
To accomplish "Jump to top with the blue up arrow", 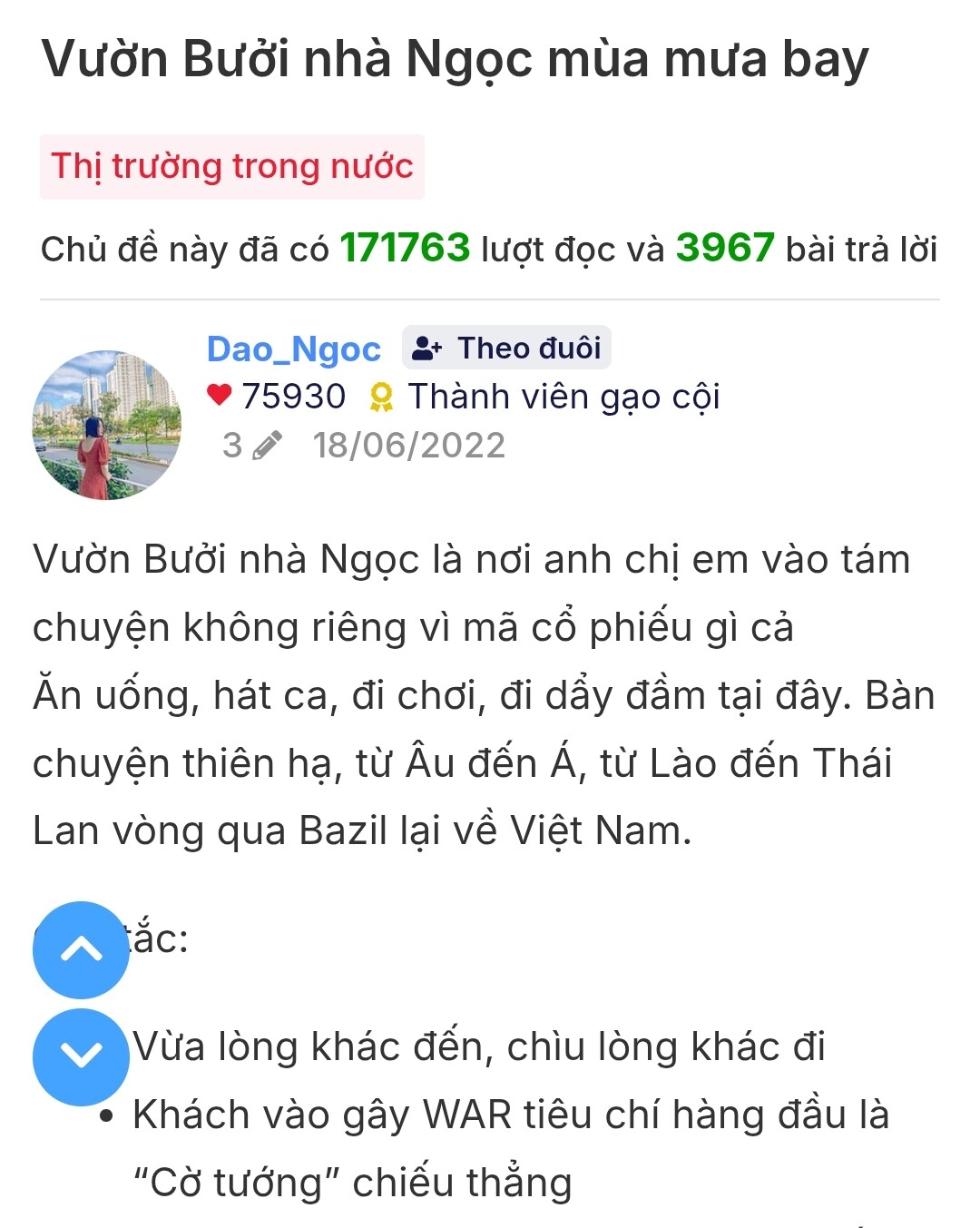I will click(81, 949).
